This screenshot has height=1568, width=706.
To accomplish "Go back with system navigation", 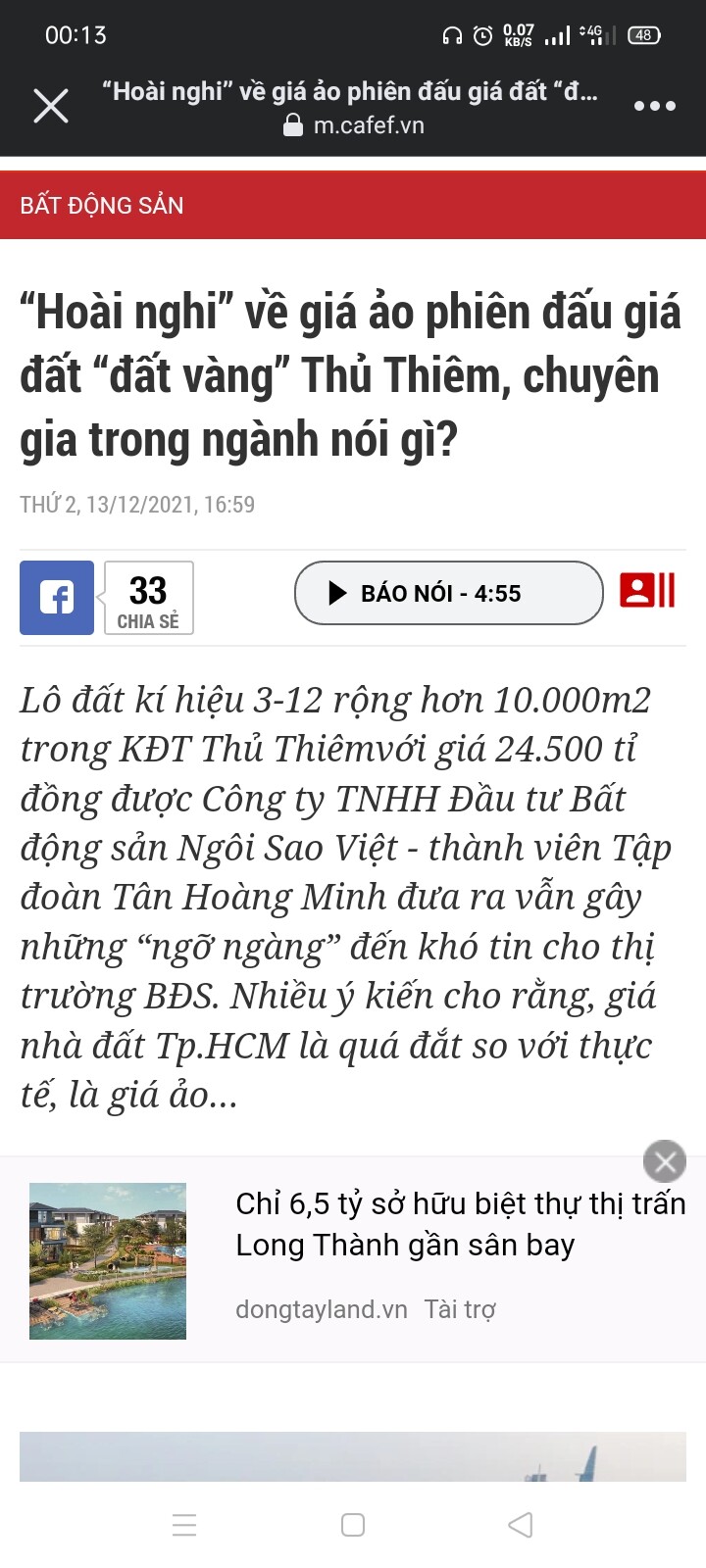I will (x=521, y=1525).
